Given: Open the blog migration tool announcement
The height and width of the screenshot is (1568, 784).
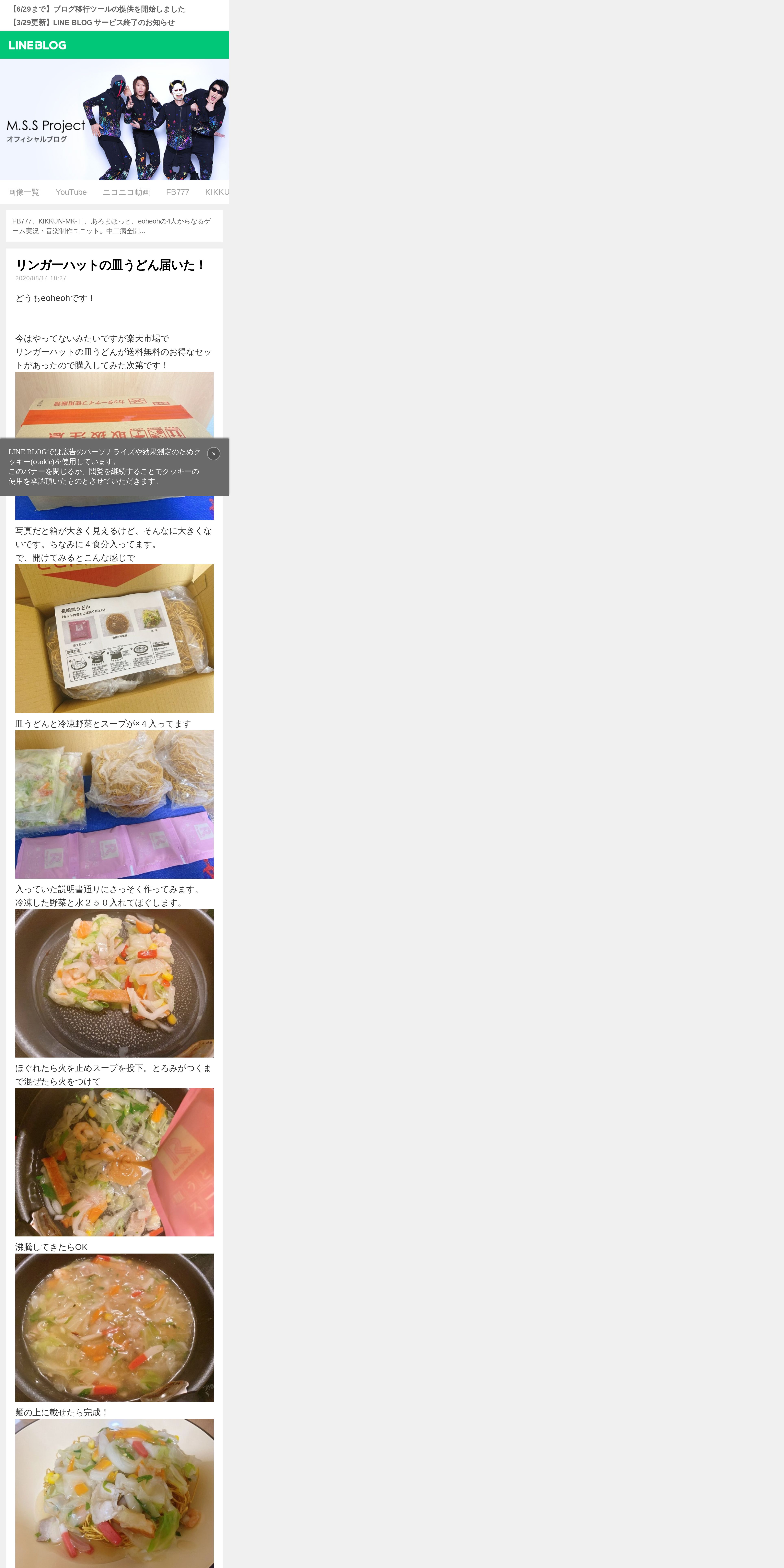Looking at the screenshot, I should tap(97, 9).
